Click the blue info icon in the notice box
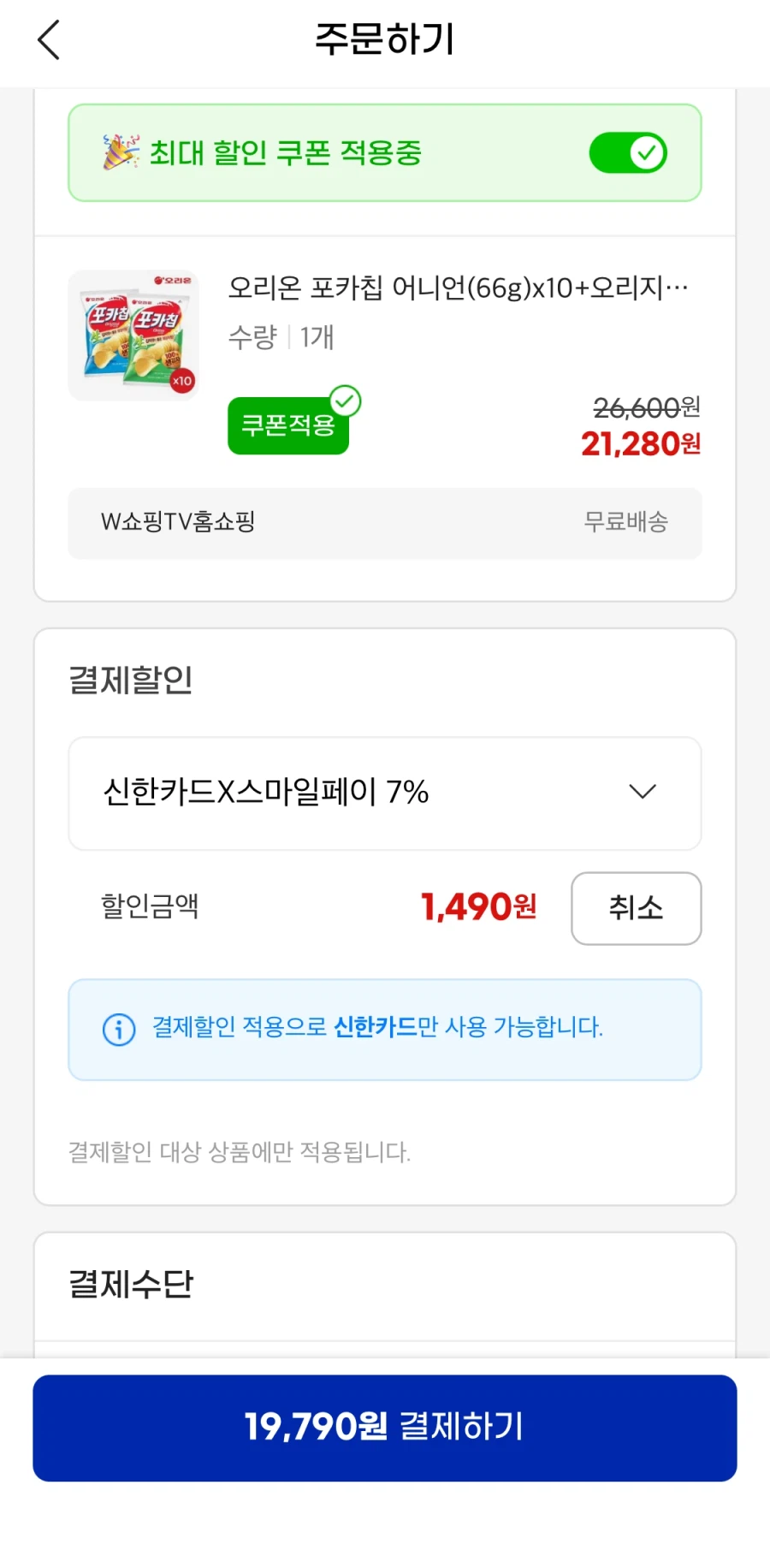Viewport: 770px width, 1568px height. pos(118,1030)
